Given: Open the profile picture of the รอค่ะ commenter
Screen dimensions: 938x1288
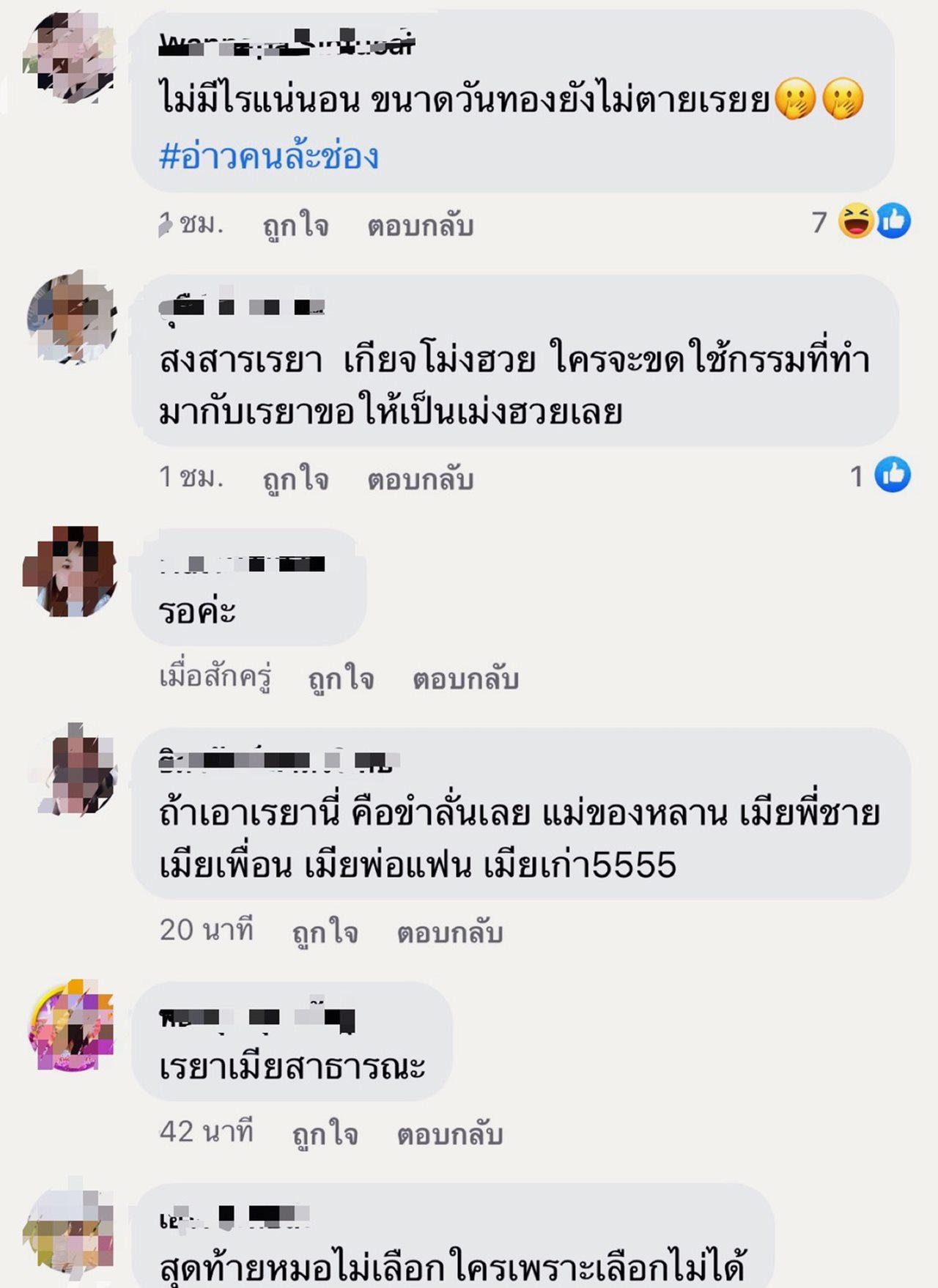Looking at the screenshot, I should (x=71, y=571).
